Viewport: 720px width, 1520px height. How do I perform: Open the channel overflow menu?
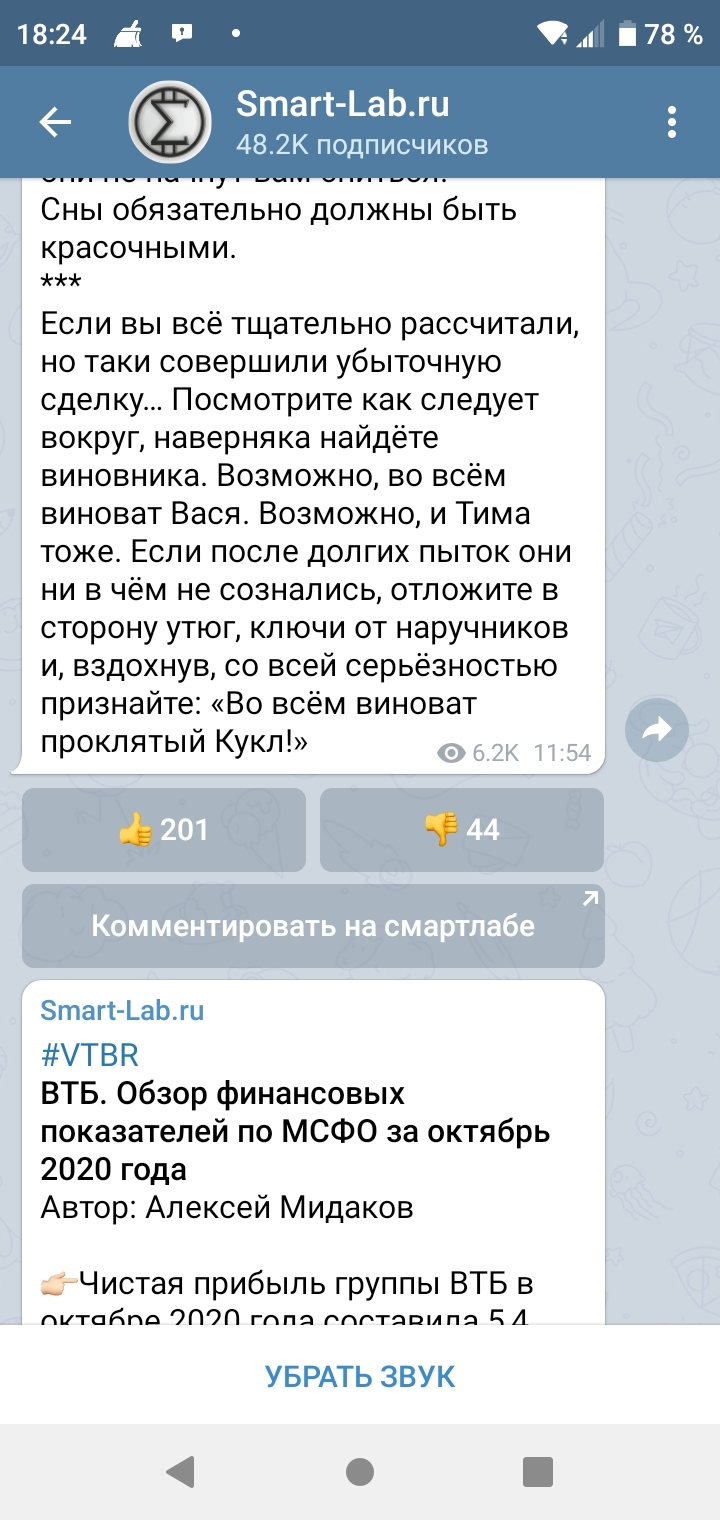tap(672, 122)
